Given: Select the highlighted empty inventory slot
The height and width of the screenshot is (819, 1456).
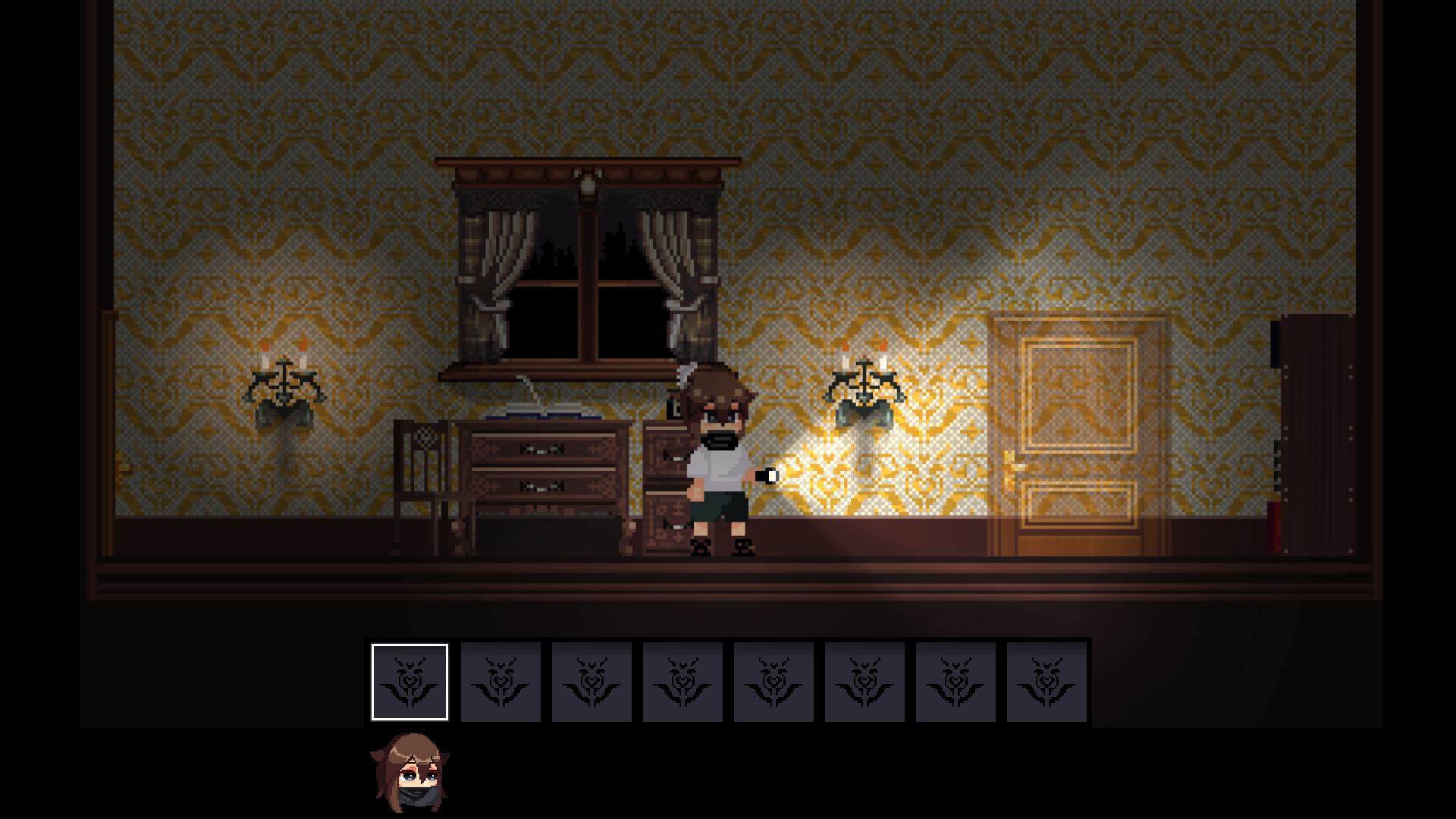Looking at the screenshot, I should pyautogui.click(x=409, y=682).
